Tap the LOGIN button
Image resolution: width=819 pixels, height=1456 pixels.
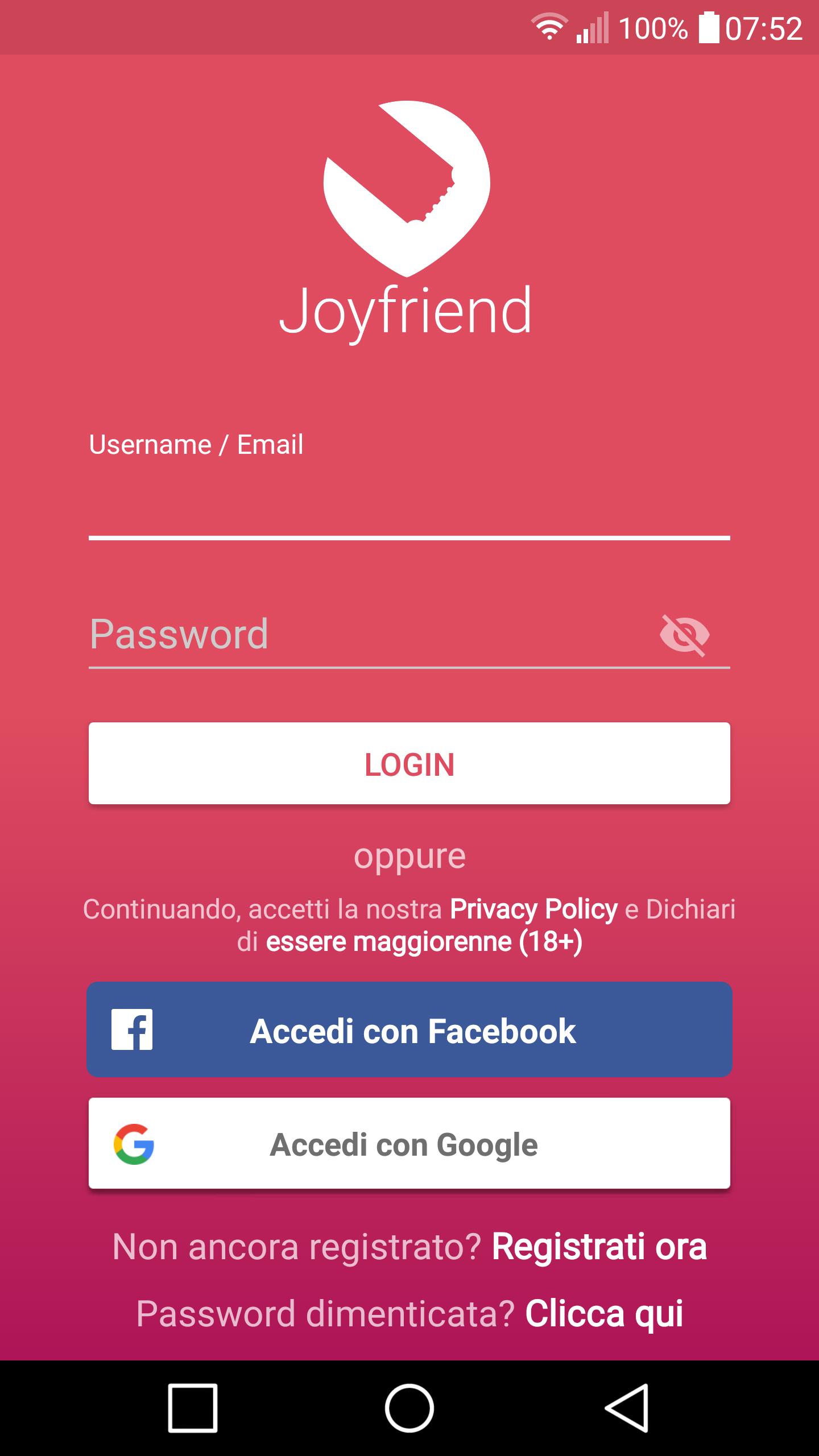409,763
